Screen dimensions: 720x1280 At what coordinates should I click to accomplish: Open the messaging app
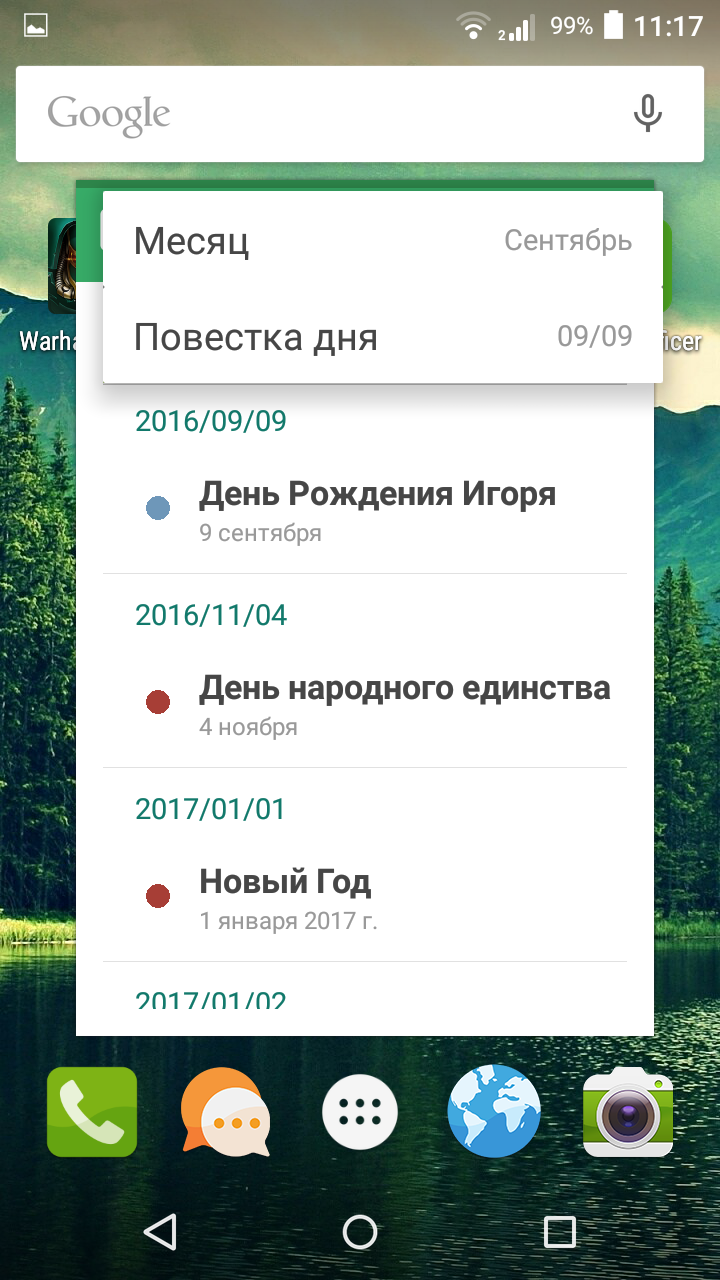click(x=226, y=1112)
